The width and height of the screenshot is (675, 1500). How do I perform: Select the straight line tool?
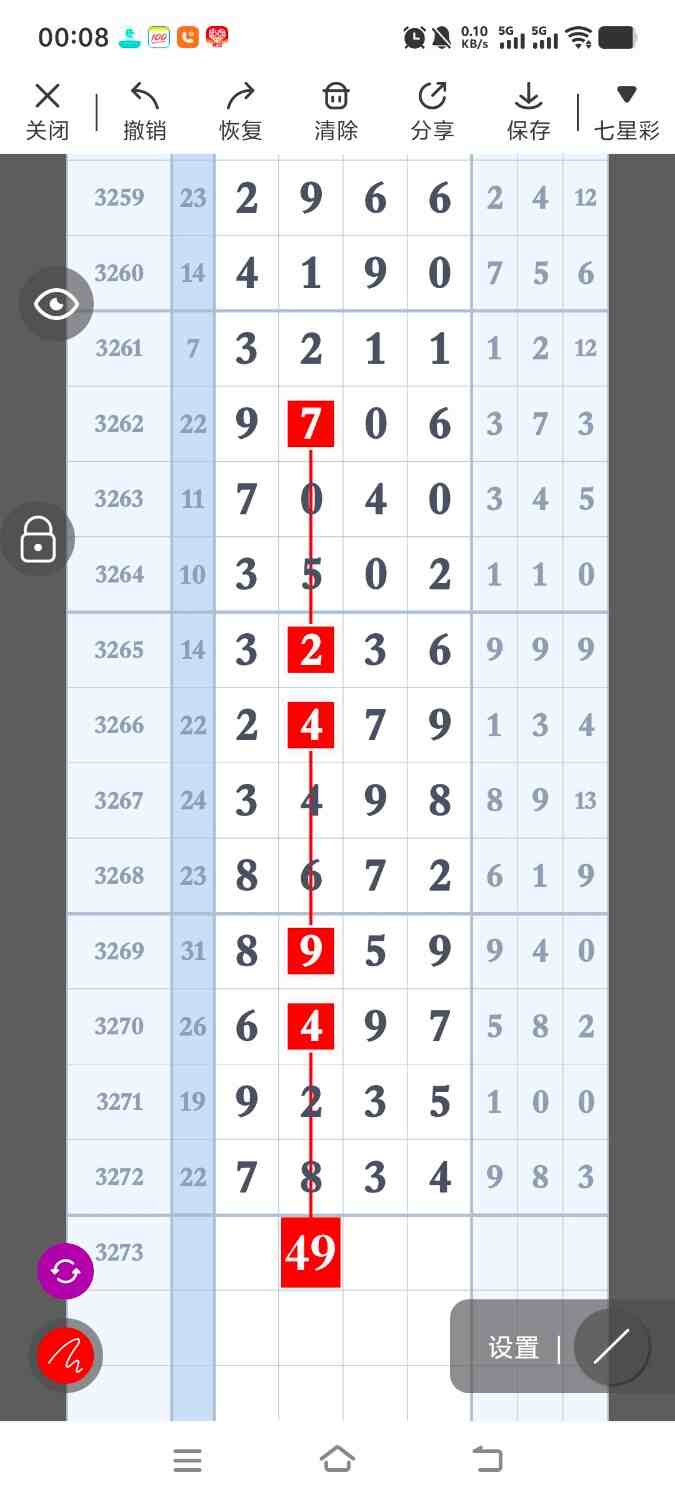[611, 1347]
